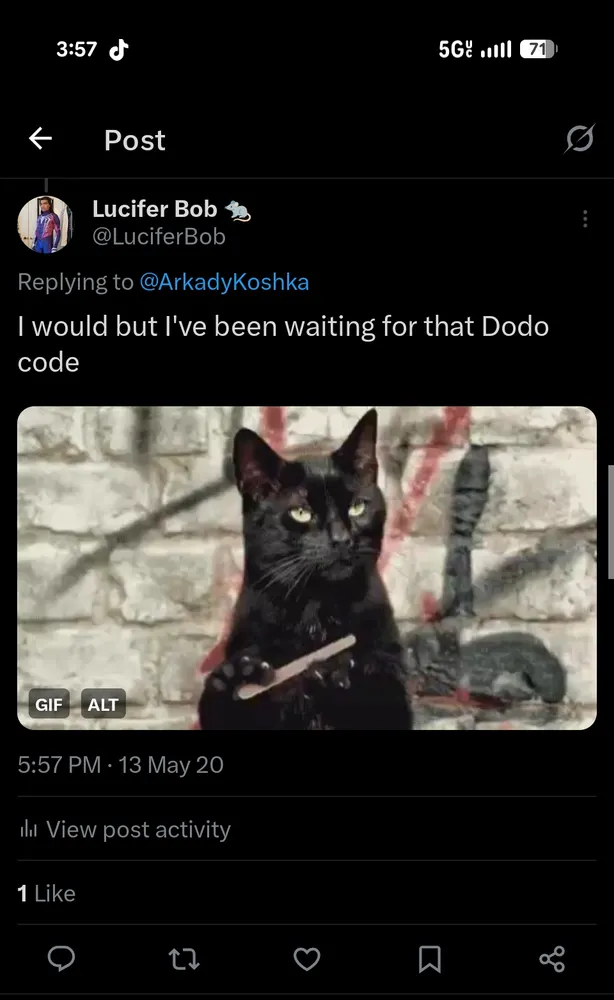Like Lucifer Bob's post

click(x=307, y=959)
